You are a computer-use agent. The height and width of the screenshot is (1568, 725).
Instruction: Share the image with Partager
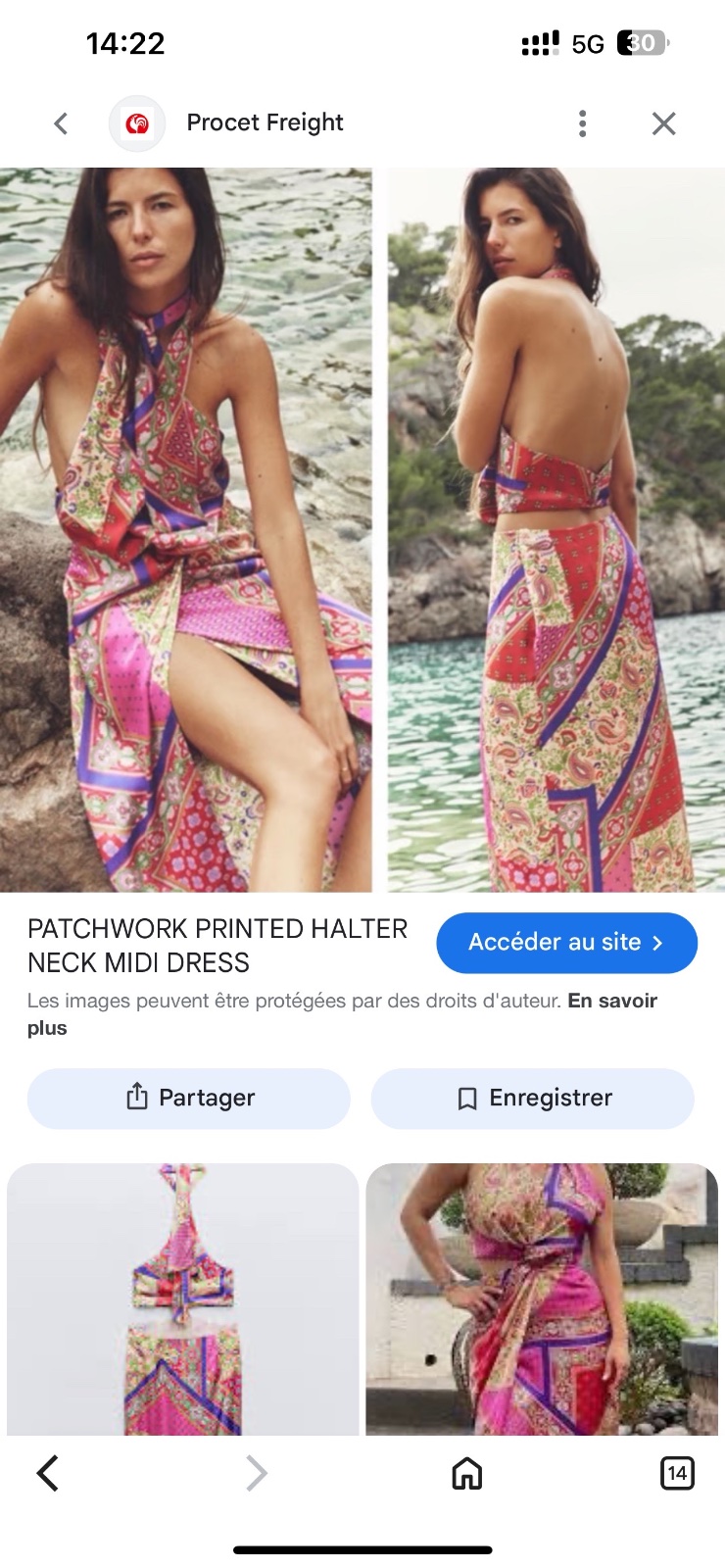click(x=189, y=1098)
